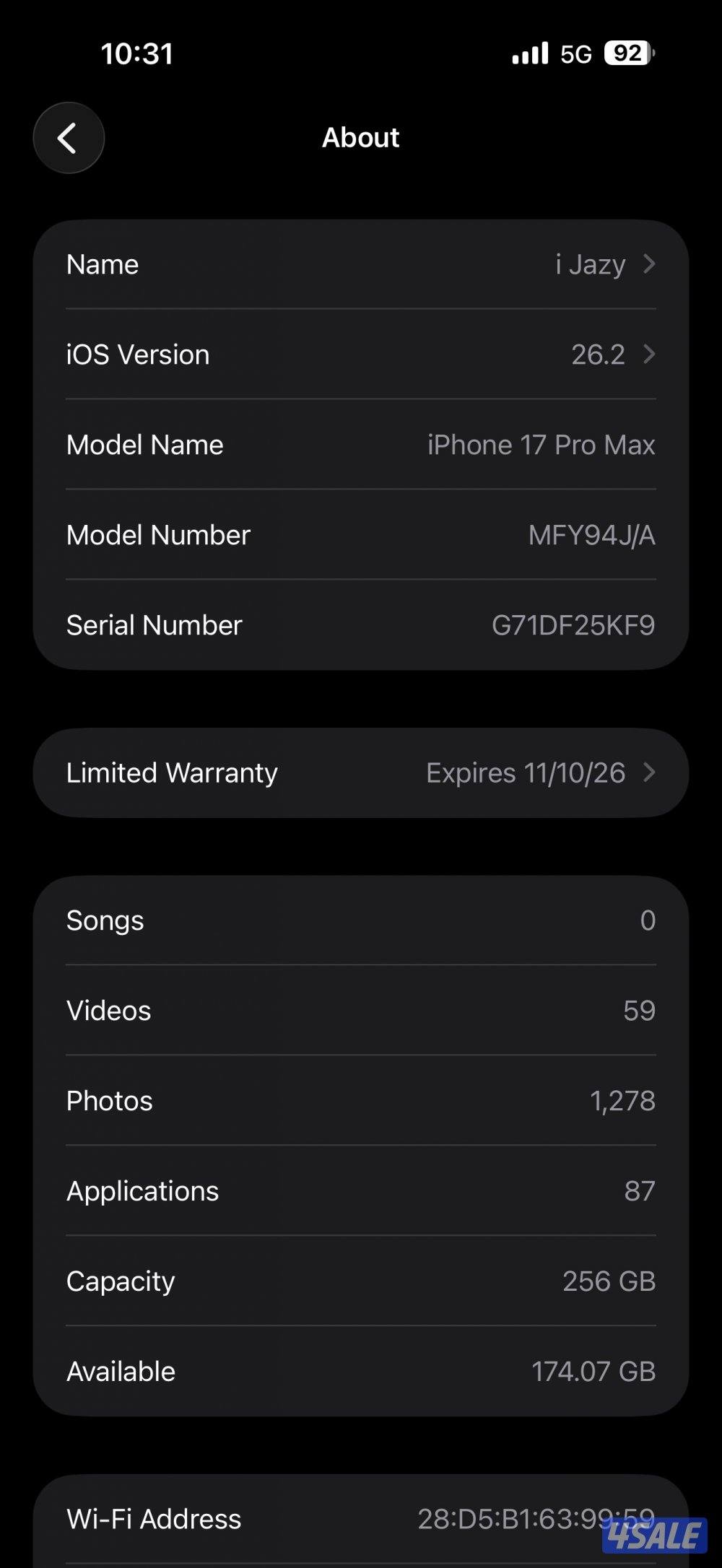Viewport: 722px width, 1568px height.
Task: Expand iOS Version 26.2 details
Action: click(361, 354)
